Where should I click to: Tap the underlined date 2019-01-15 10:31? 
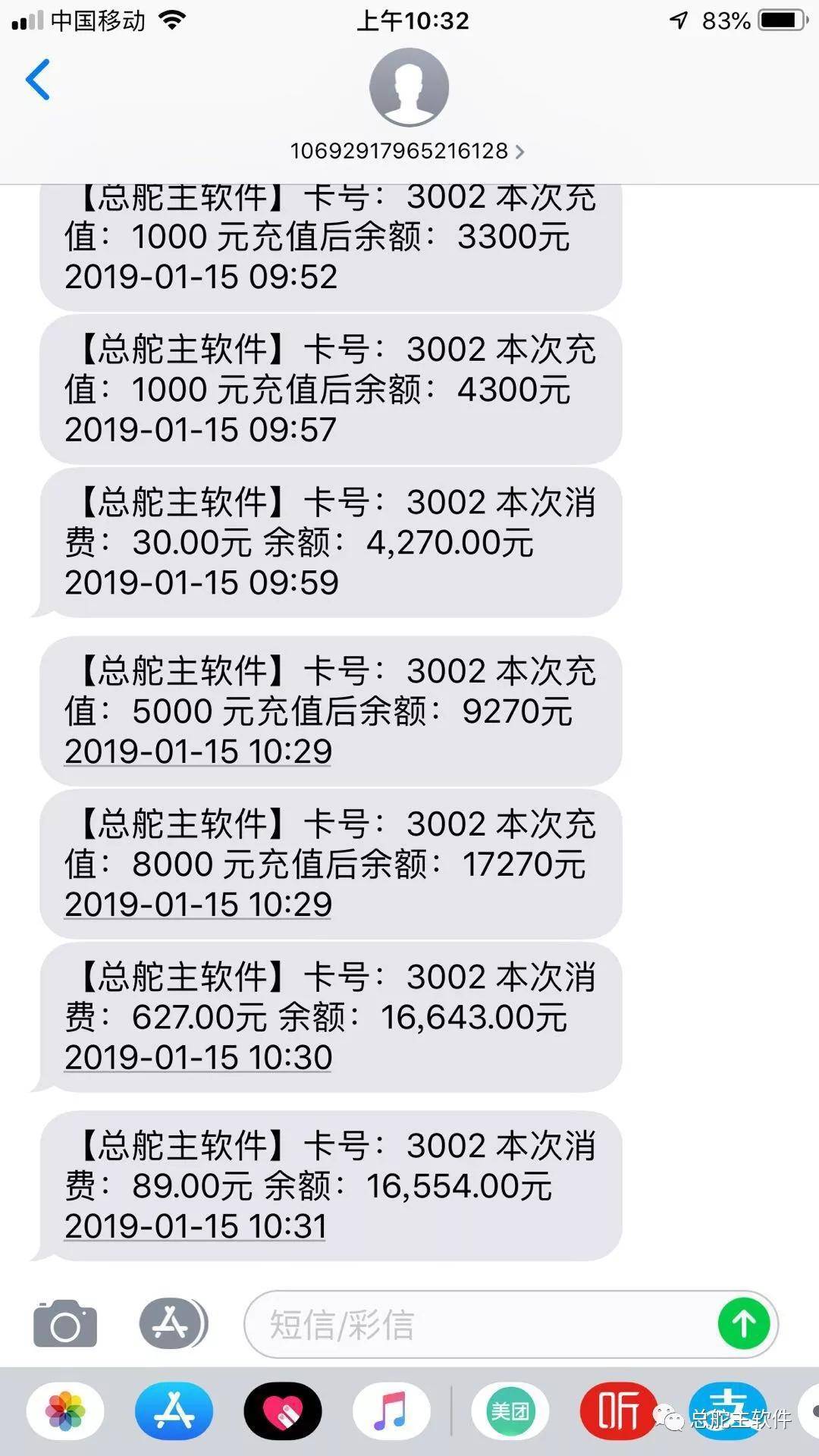(196, 1225)
